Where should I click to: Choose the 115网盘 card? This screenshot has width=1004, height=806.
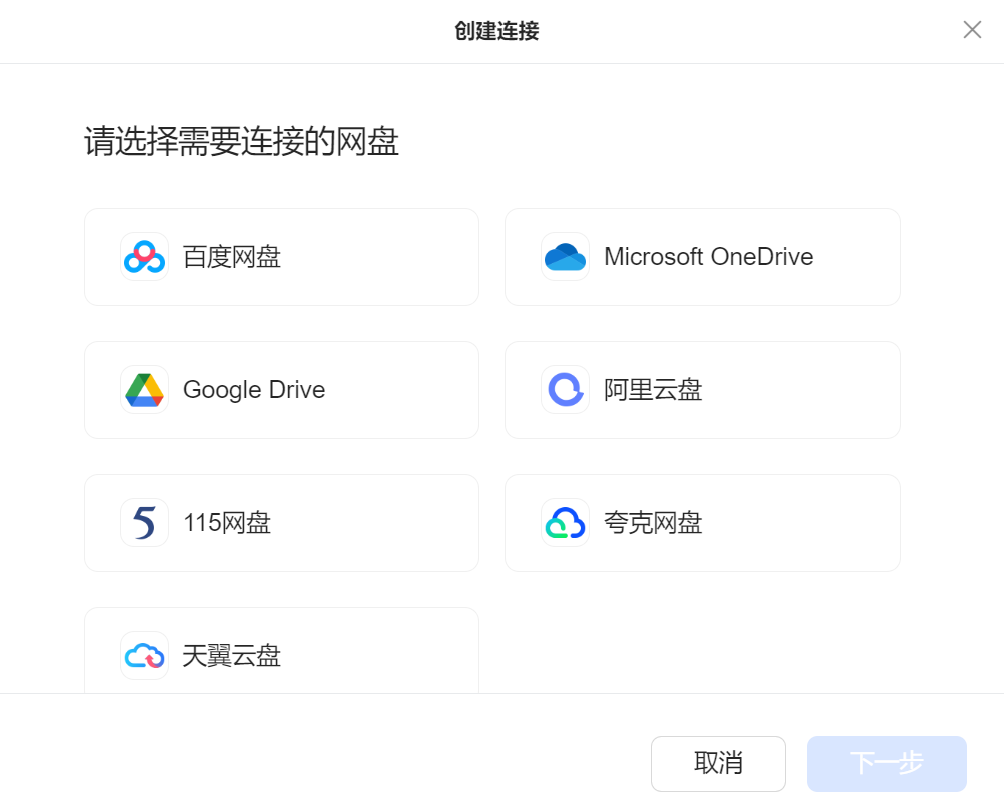click(x=281, y=523)
